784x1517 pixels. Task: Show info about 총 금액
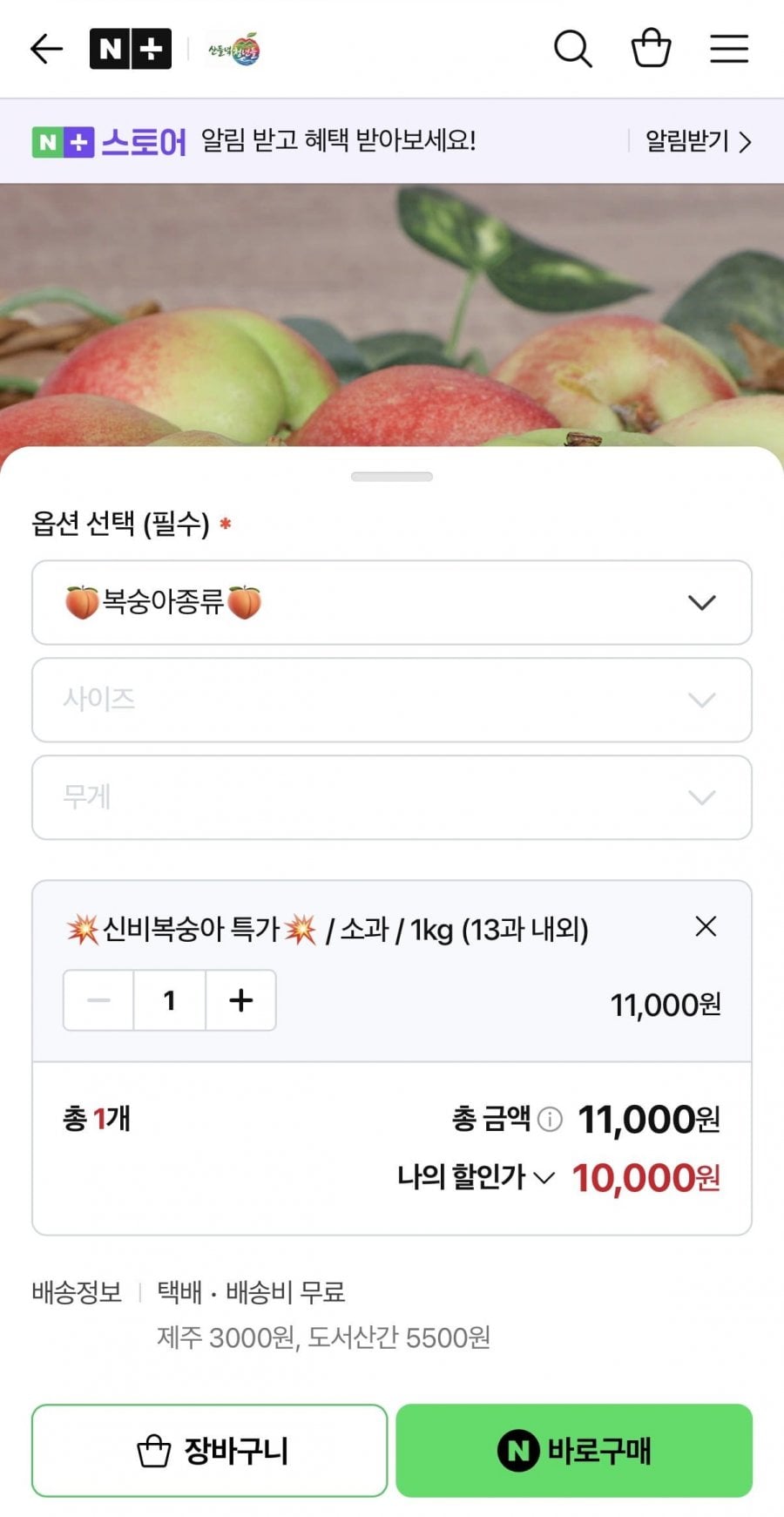(550, 1119)
